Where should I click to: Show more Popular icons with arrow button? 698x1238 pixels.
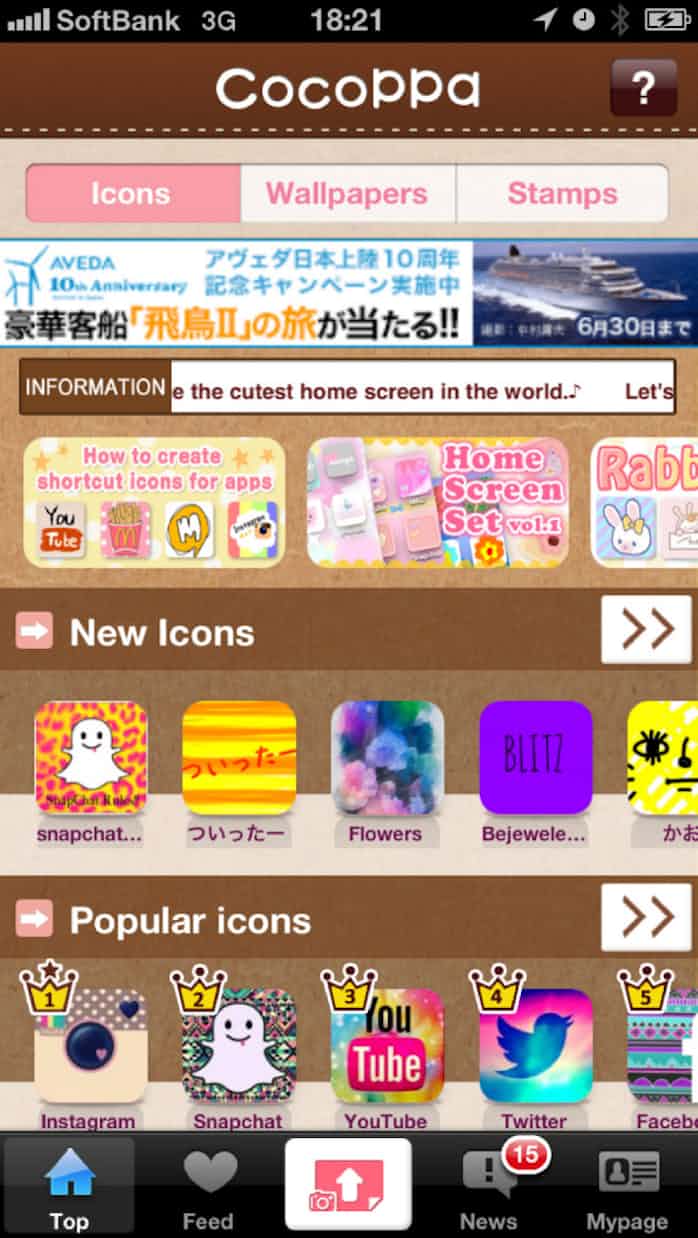click(x=646, y=917)
